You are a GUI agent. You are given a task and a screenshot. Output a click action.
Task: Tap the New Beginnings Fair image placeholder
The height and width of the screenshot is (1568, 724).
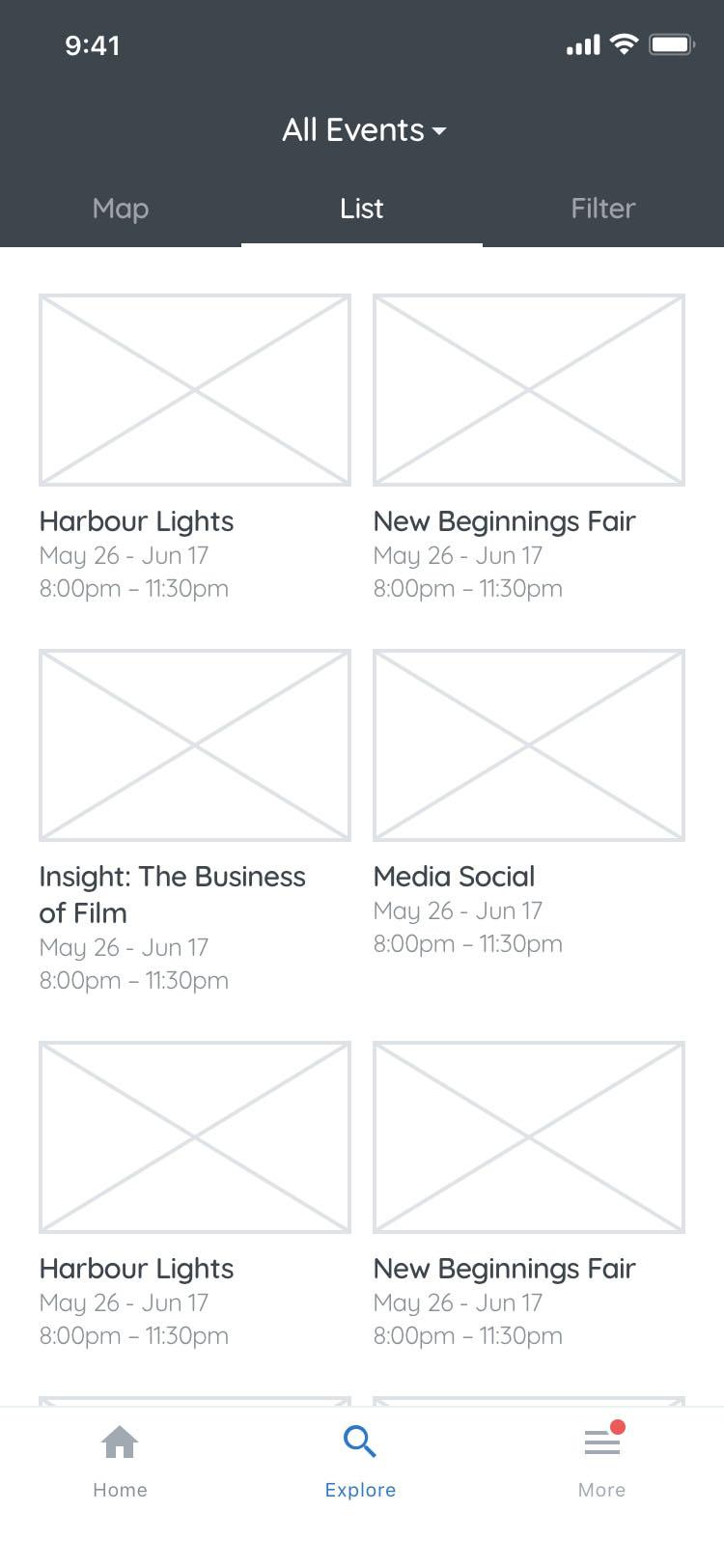click(x=528, y=389)
